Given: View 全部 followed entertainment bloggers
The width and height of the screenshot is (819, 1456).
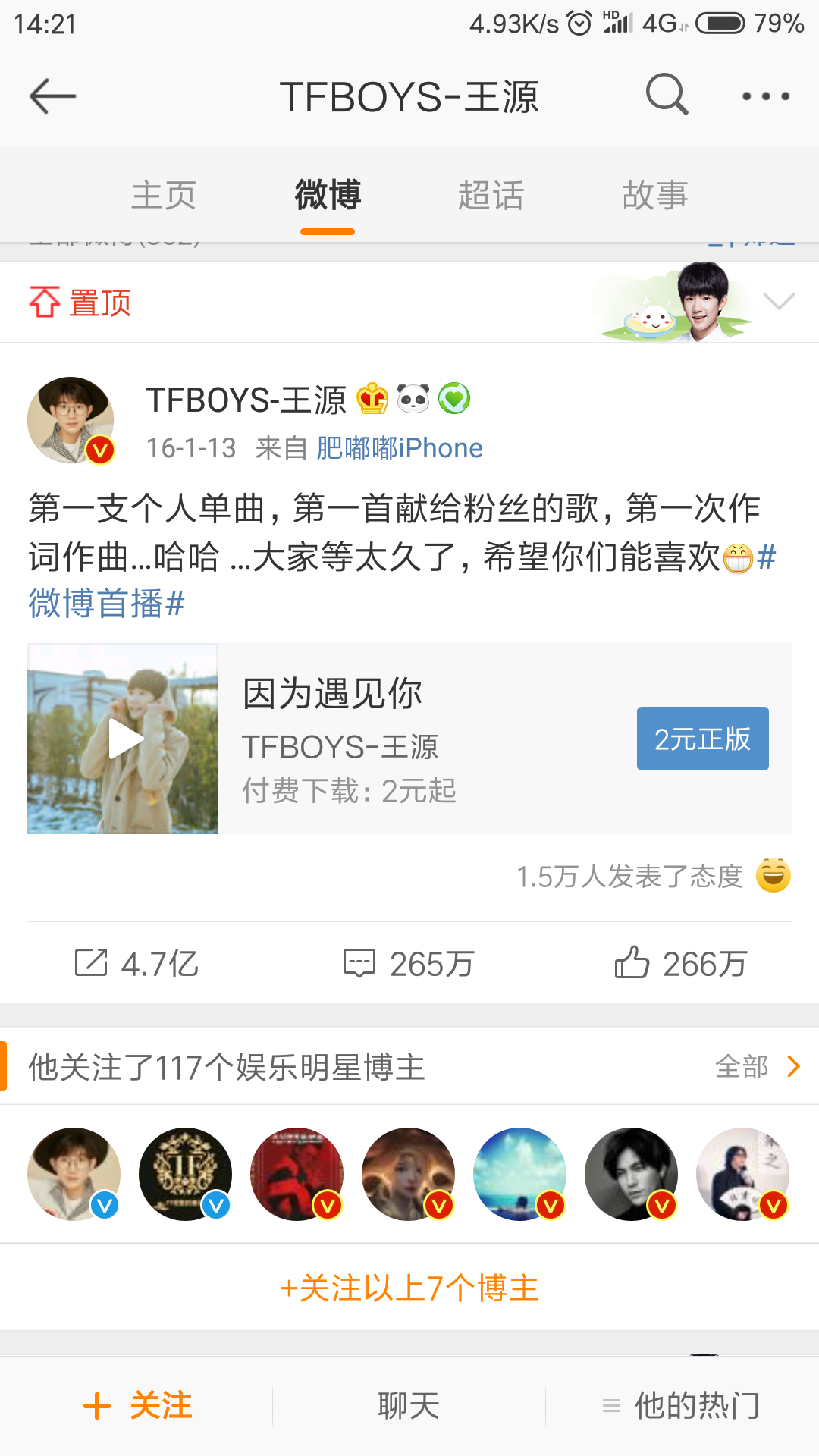Looking at the screenshot, I should tap(758, 1067).
